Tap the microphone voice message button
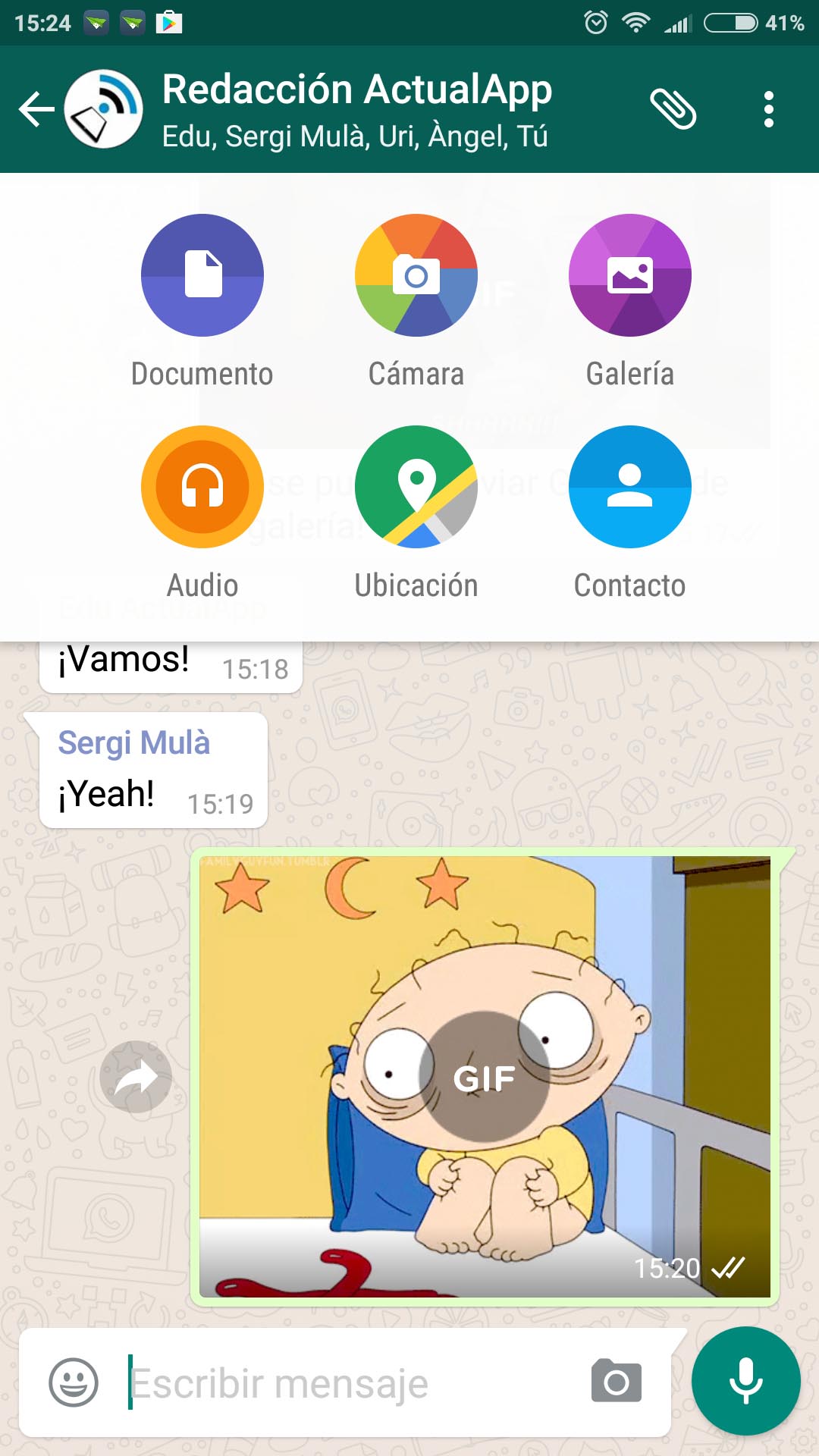 (746, 1381)
